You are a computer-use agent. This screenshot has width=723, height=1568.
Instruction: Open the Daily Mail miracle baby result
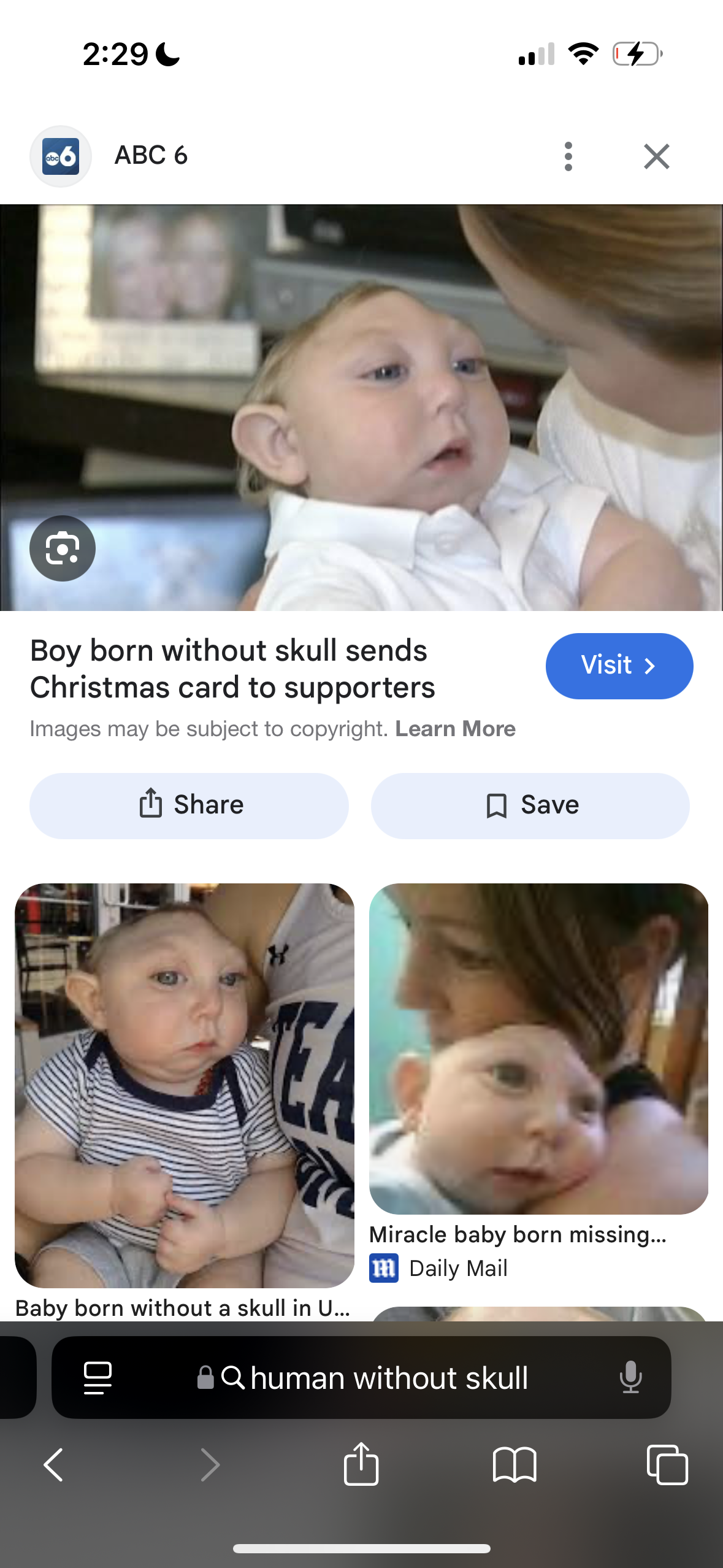538,1049
